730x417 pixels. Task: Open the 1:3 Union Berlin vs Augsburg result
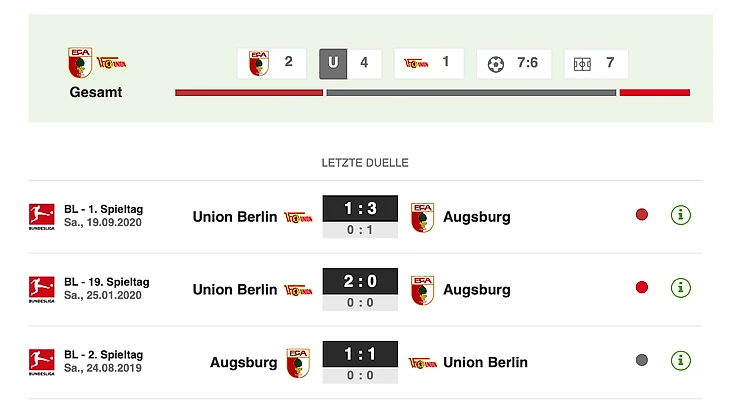(360, 209)
